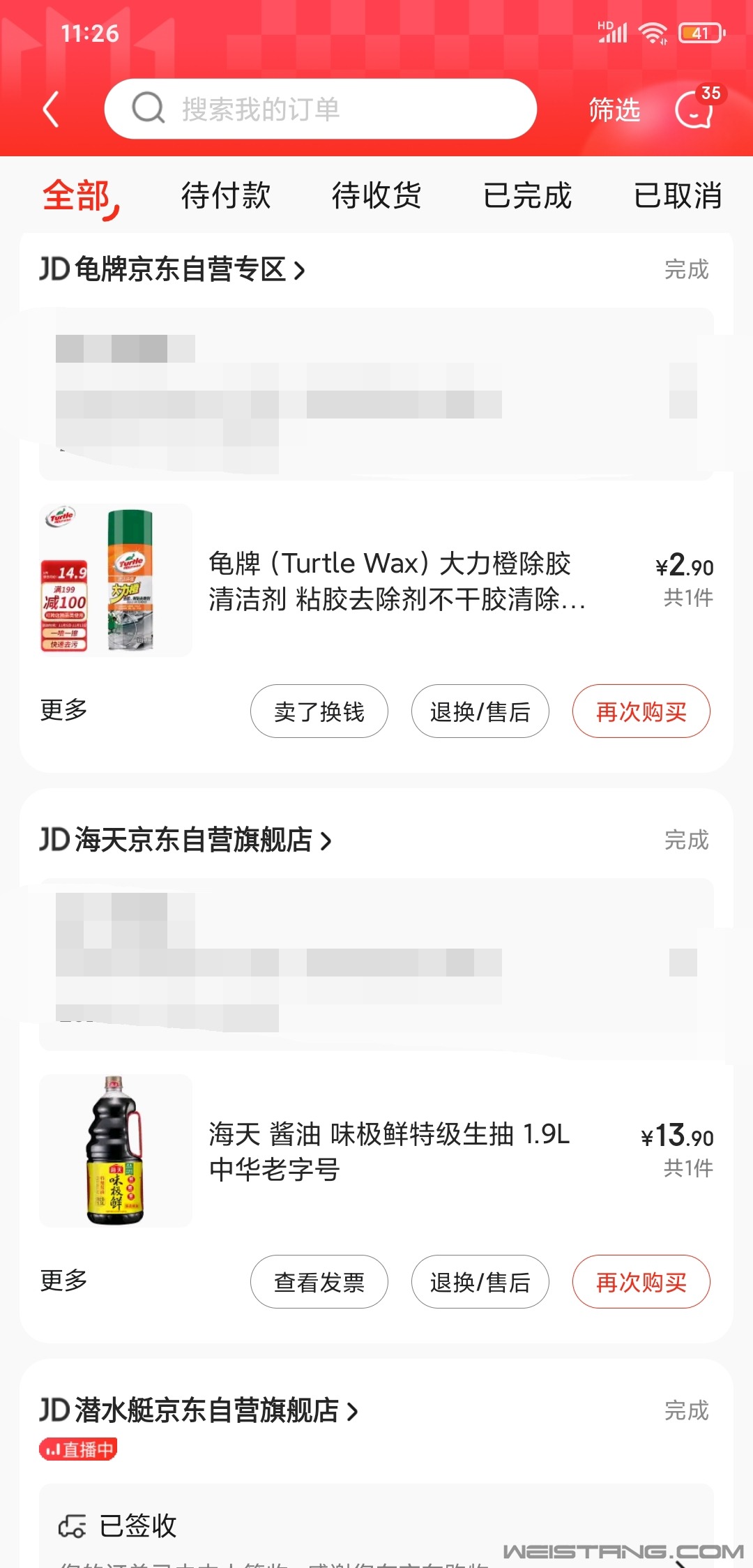Open the 海天京东自营旗舰店 store page
The height and width of the screenshot is (1568, 753).
[x=185, y=840]
